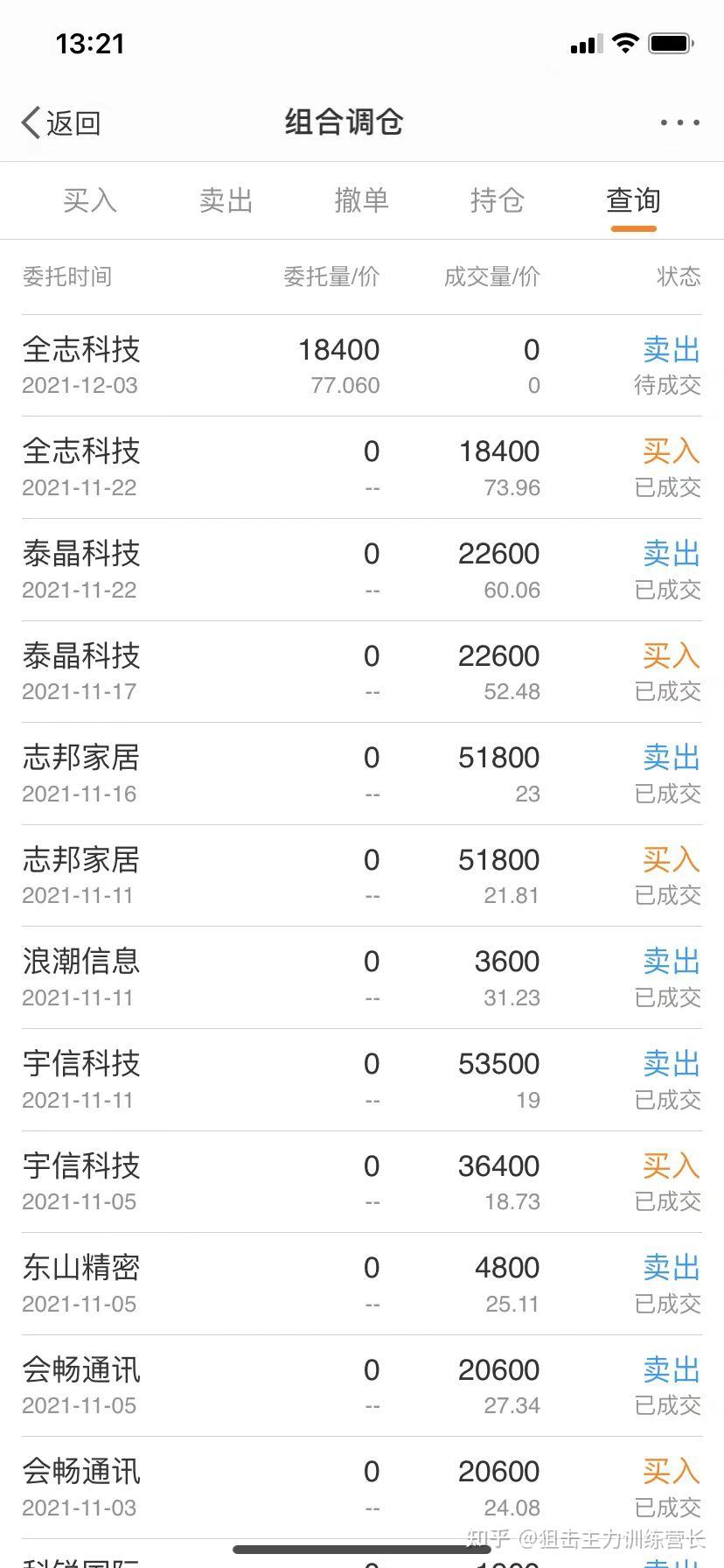The width and height of the screenshot is (724, 1568).
Task: Select the 查询 tab
Action: point(633,200)
